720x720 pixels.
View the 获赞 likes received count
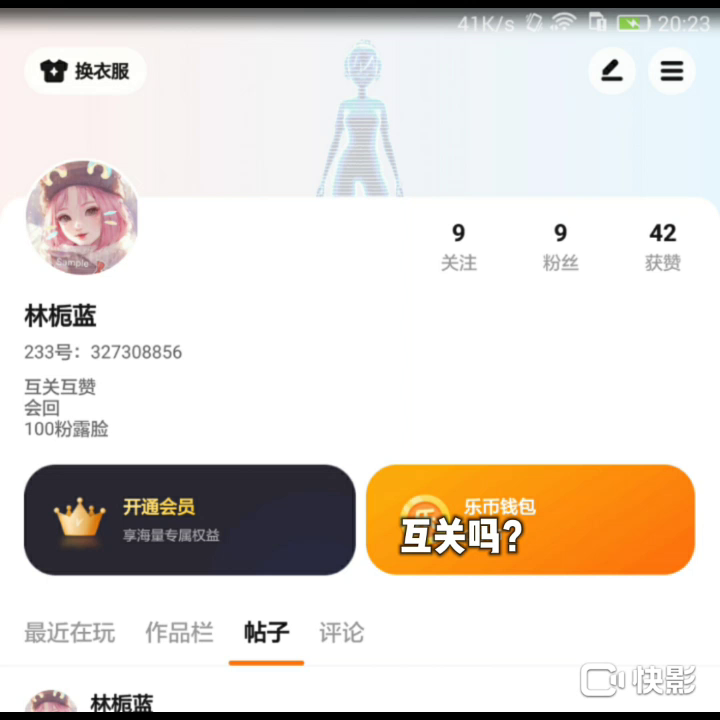(662, 246)
